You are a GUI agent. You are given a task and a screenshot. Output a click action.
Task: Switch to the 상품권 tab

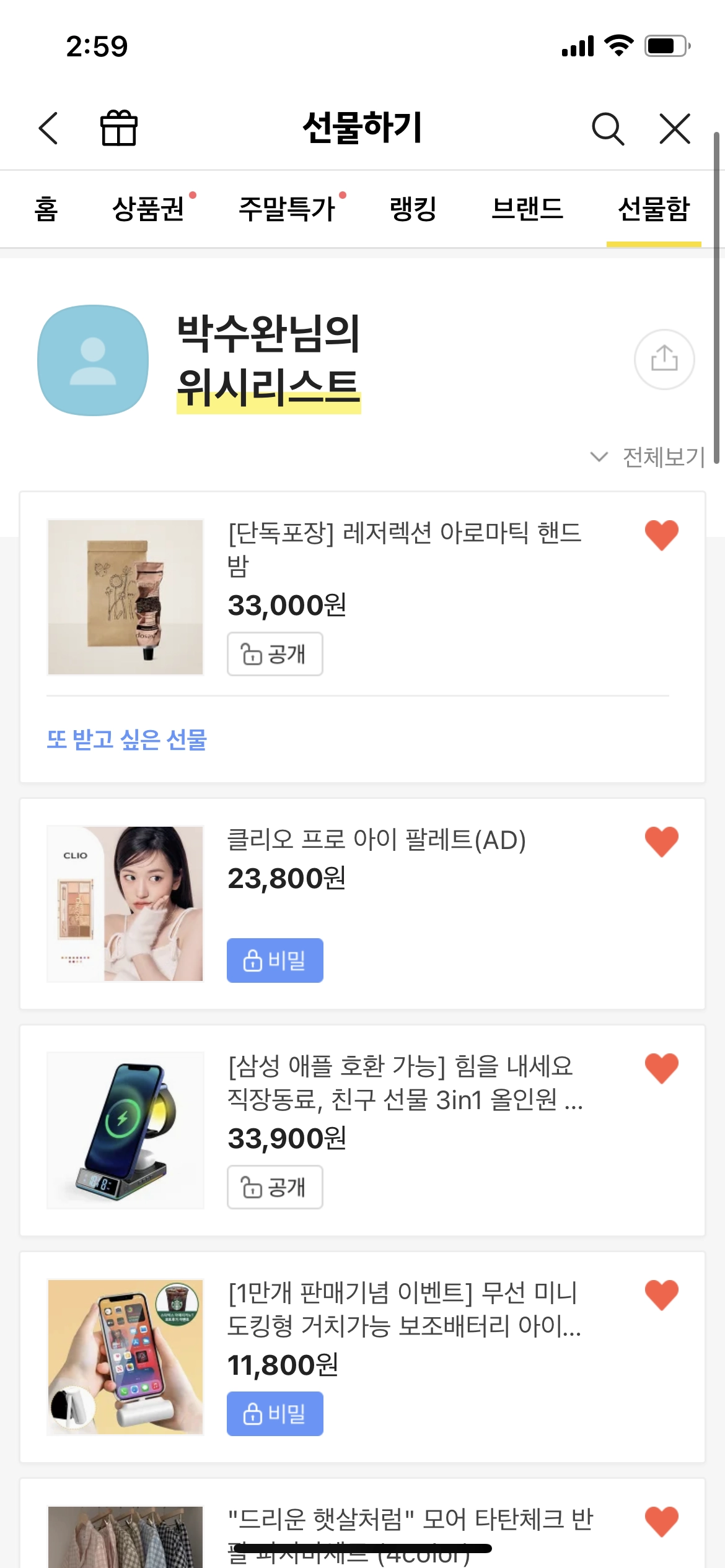[x=149, y=209]
